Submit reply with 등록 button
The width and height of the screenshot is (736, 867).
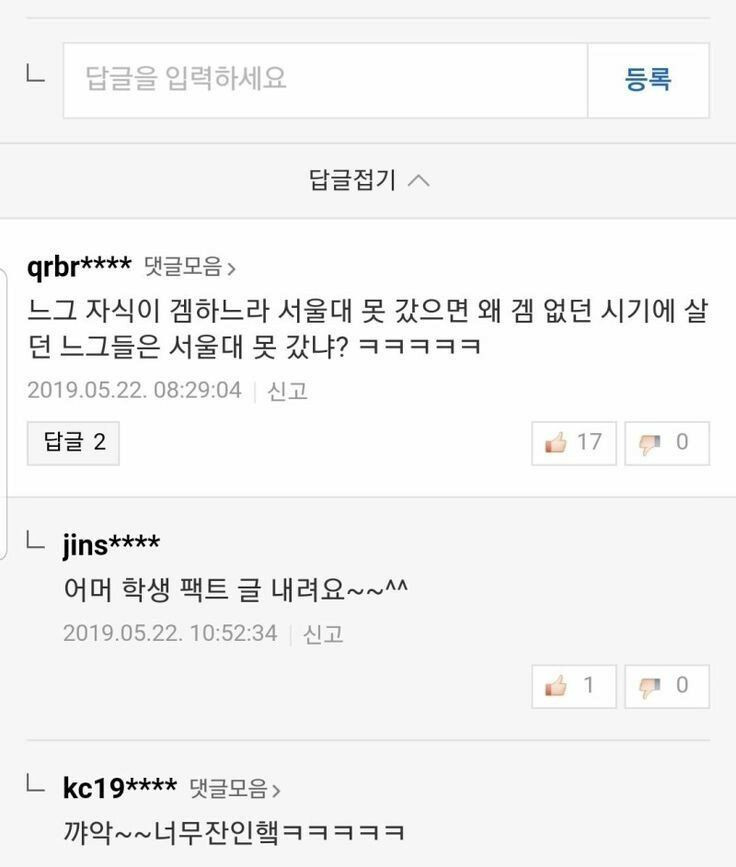click(x=648, y=80)
